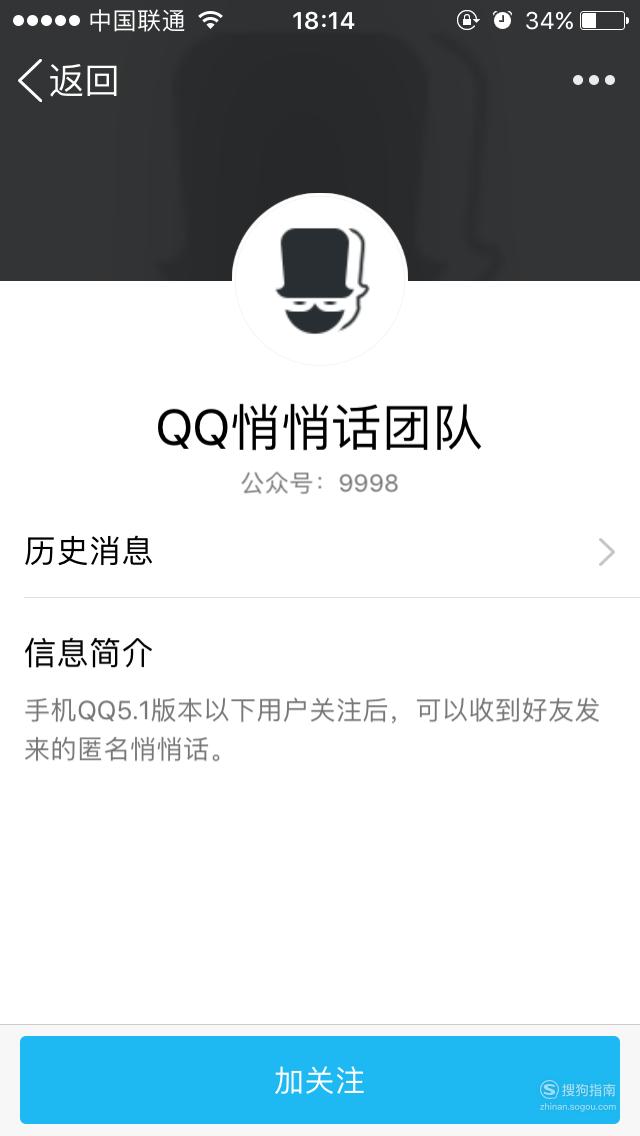This screenshot has width=640, height=1136.
Task: Open the 历史消息 row
Action: [320, 552]
